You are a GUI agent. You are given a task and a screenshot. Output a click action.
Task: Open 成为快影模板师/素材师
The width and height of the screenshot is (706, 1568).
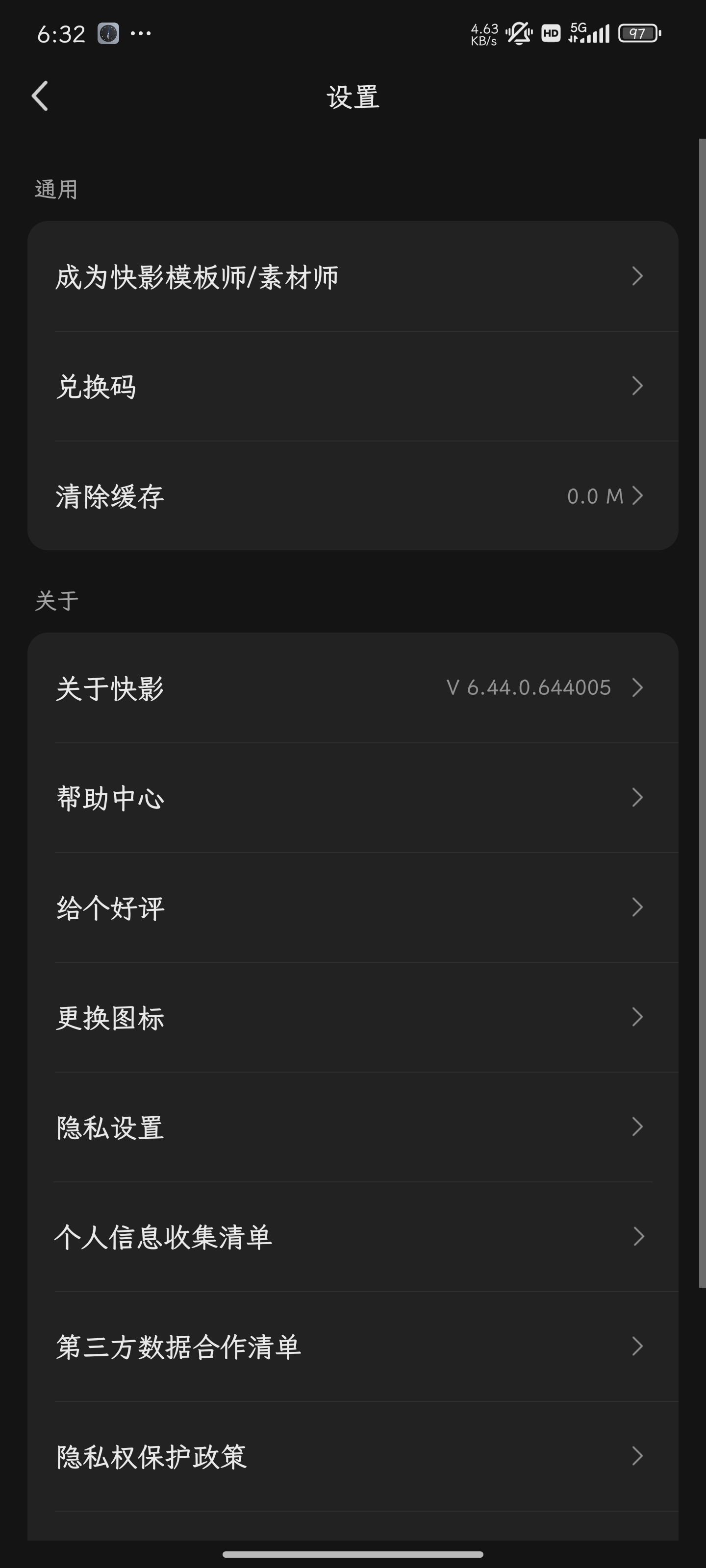pyautogui.click(x=352, y=277)
